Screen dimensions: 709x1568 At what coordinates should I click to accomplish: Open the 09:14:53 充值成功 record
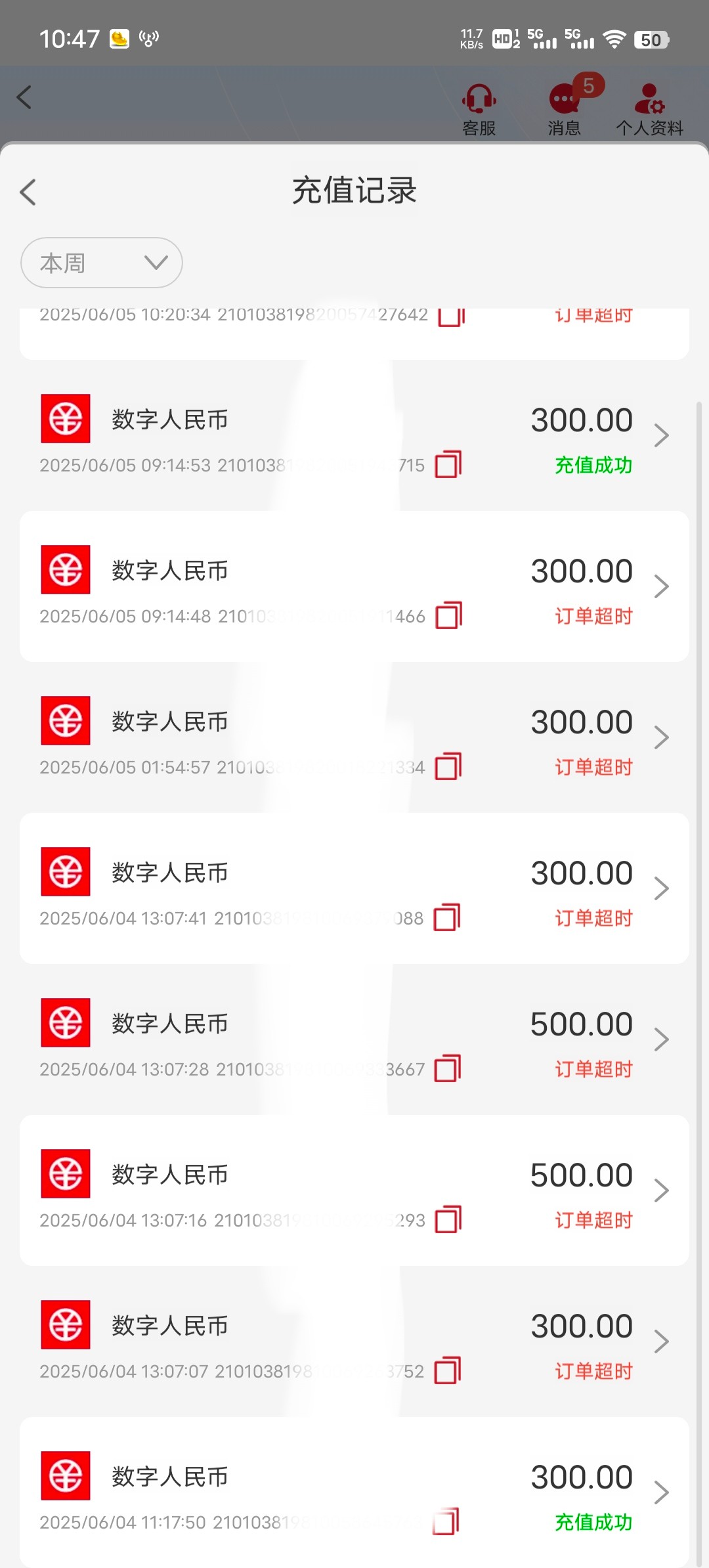(661, 435)
